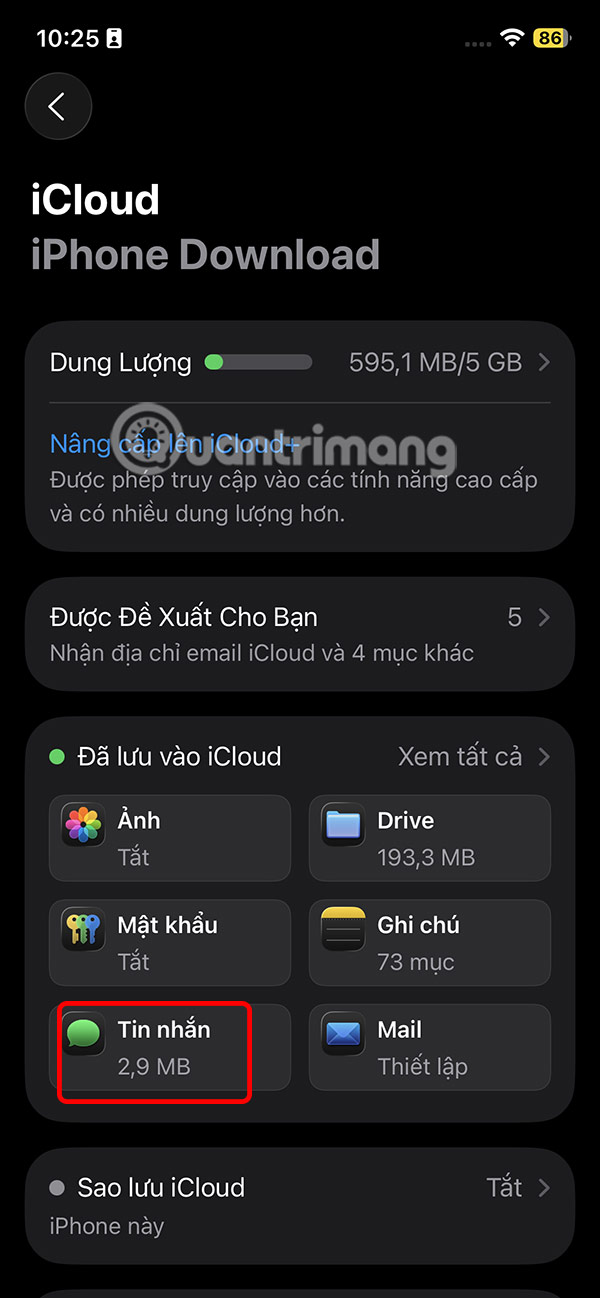Open the Drive tile

429,838
